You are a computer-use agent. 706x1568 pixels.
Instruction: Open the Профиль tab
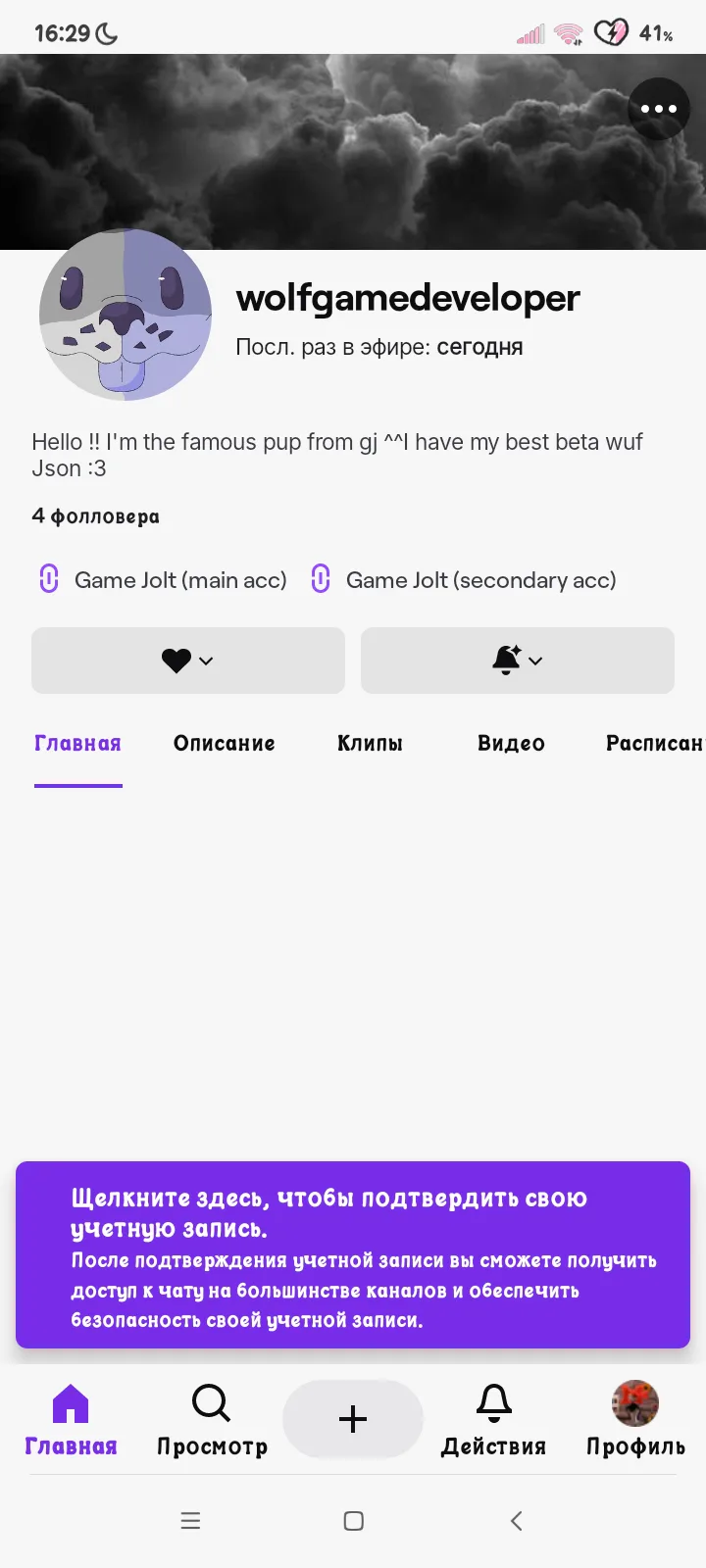[635, 1420]
